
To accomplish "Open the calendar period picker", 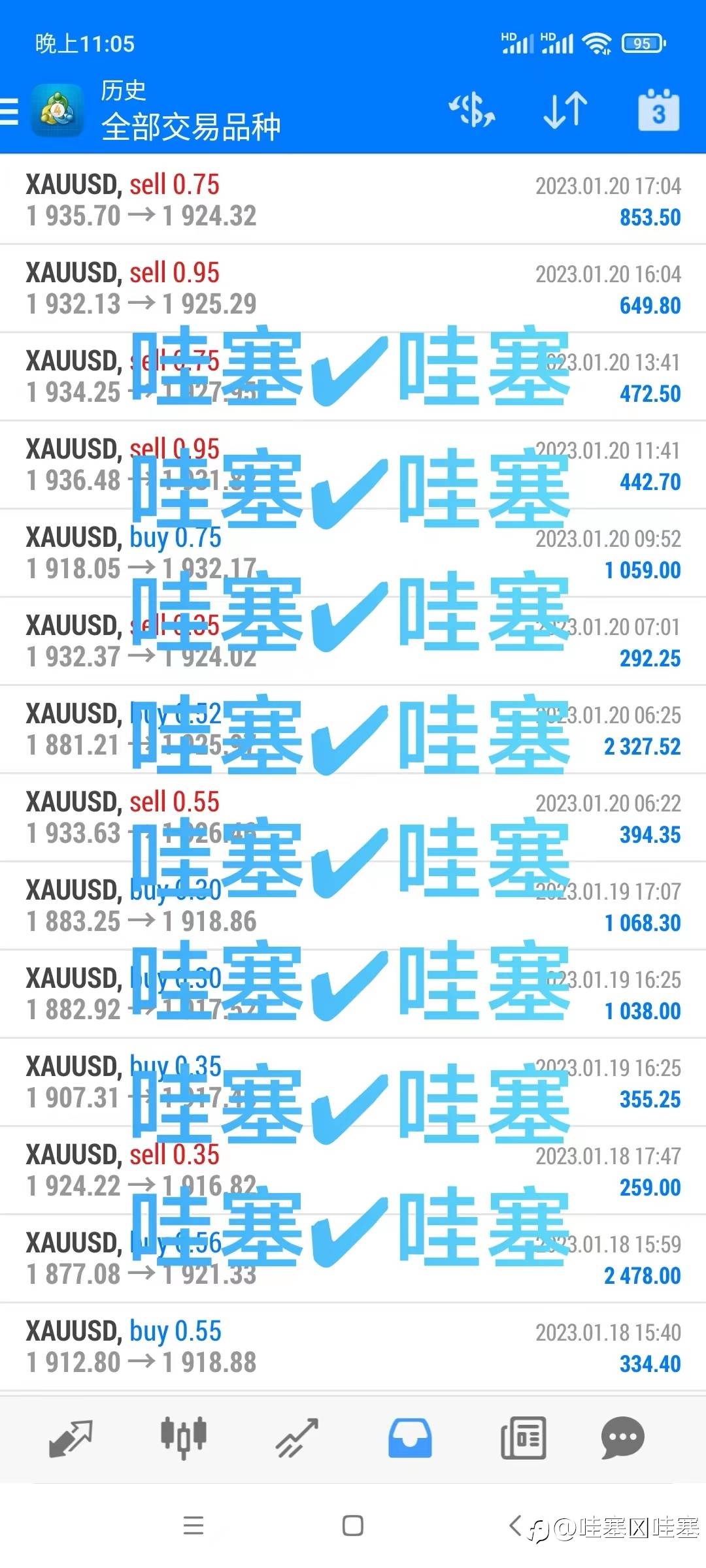I will 658,111.
